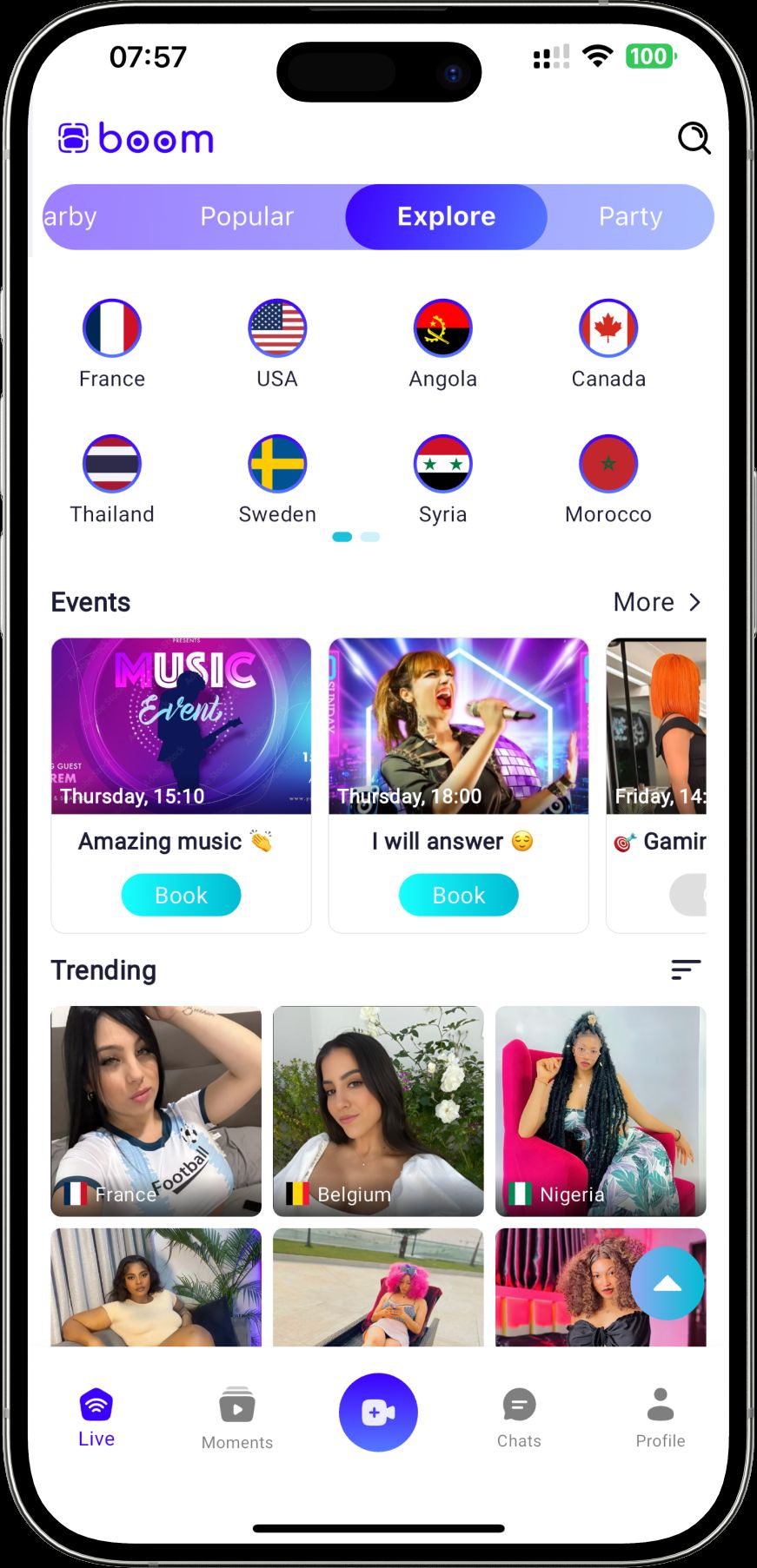Tap the scroll-to-top arrow button

coord(667,1283)
